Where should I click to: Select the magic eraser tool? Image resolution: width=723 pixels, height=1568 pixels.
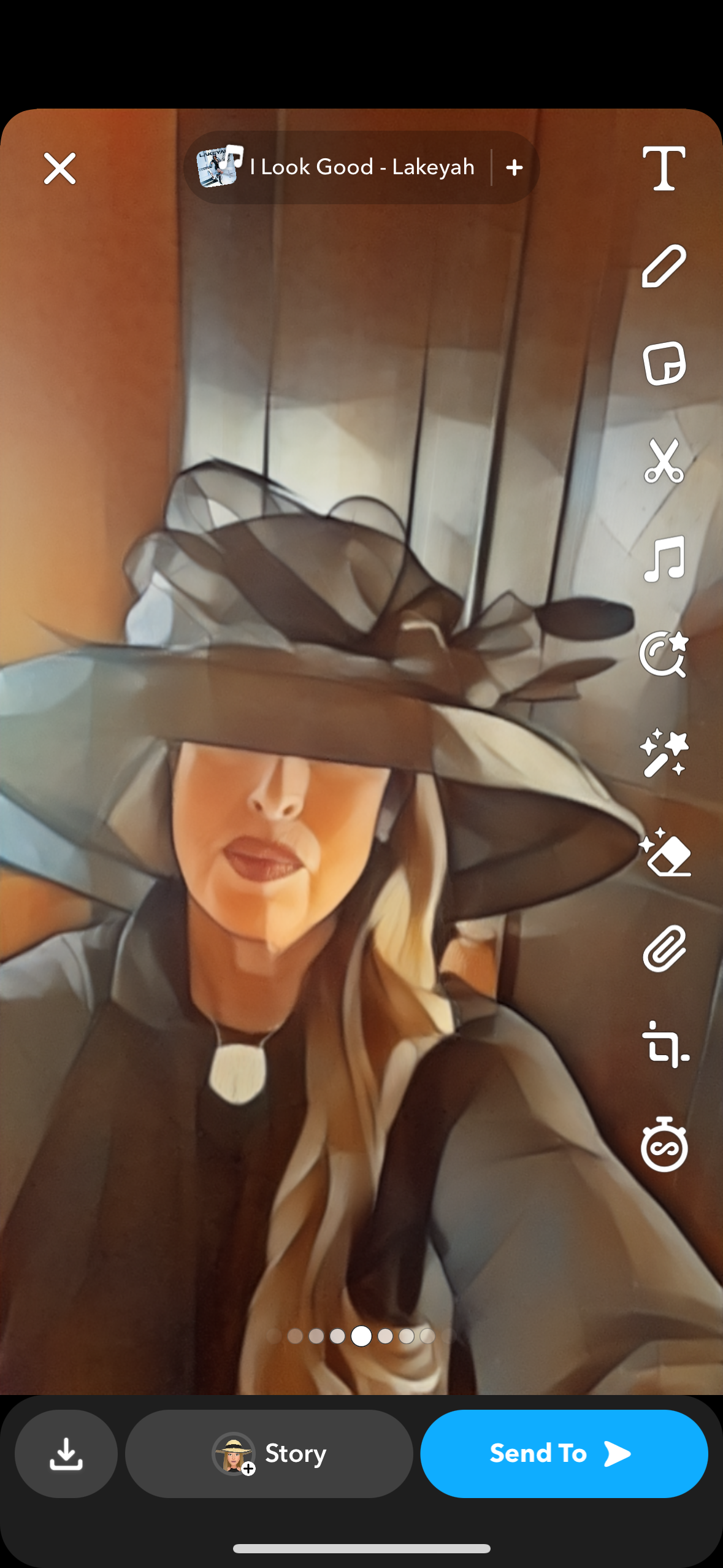[x=665, y=851]
